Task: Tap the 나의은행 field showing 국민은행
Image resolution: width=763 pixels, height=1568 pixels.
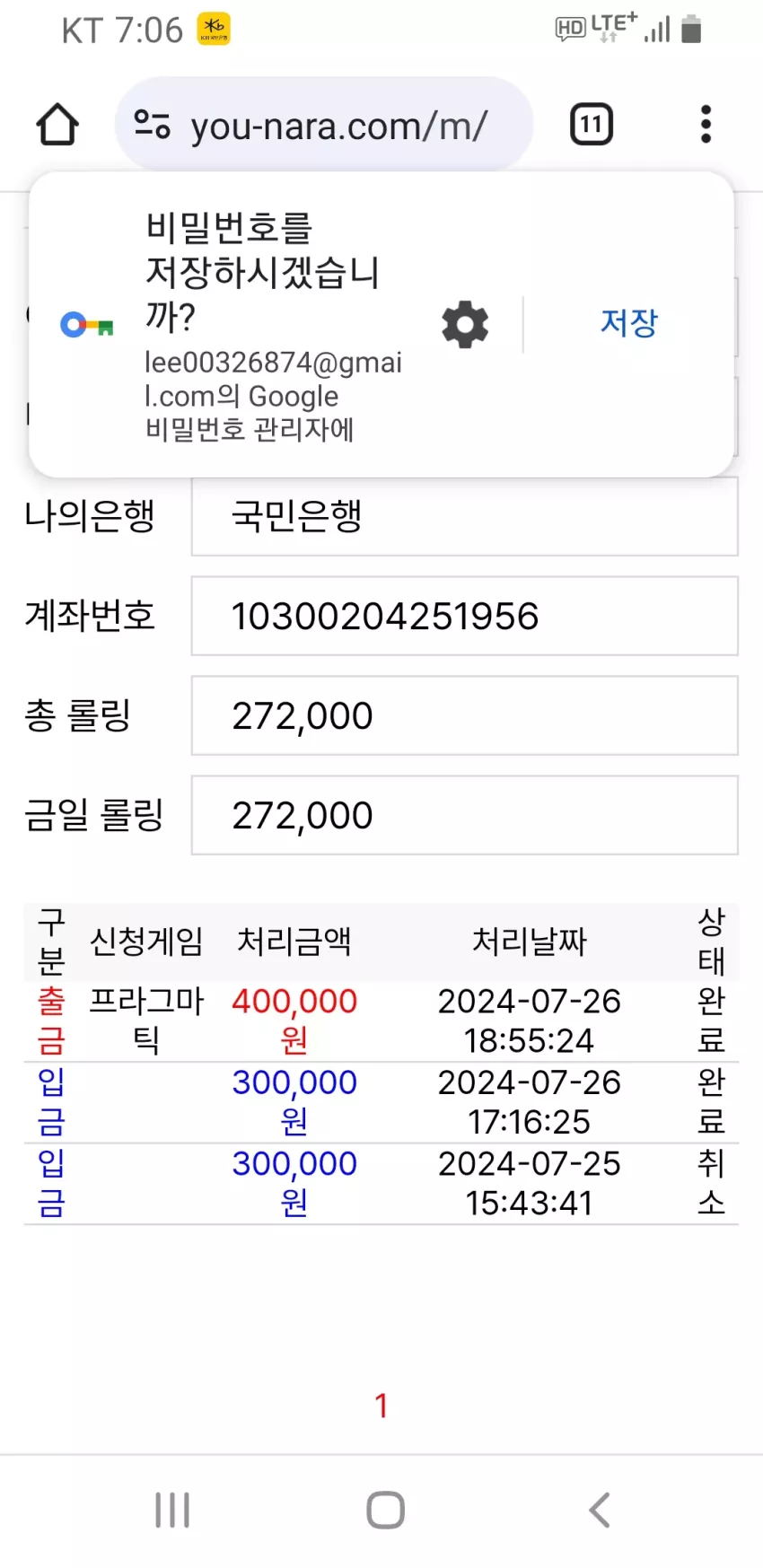Action: (x=465, y=516)
